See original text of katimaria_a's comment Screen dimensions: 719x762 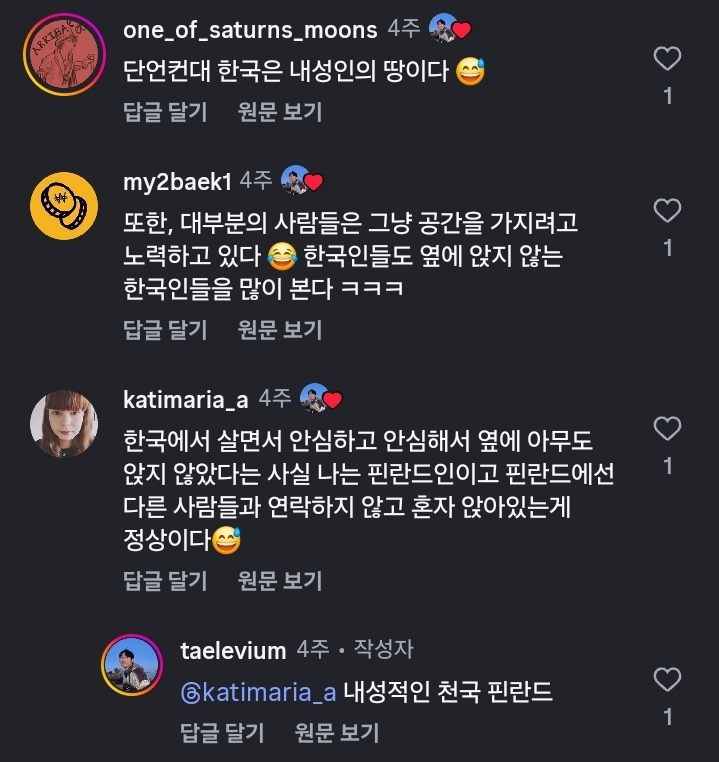[x=280, y=580]
